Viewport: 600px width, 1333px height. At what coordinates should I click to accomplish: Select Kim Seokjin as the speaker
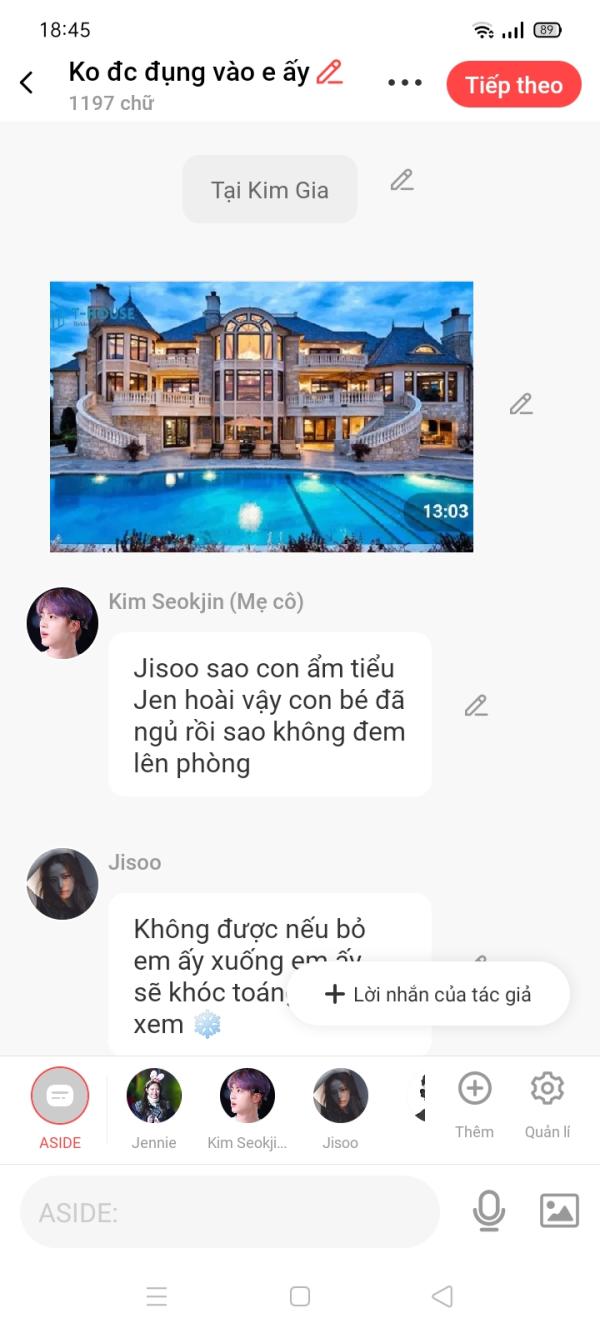point(247,1108)
